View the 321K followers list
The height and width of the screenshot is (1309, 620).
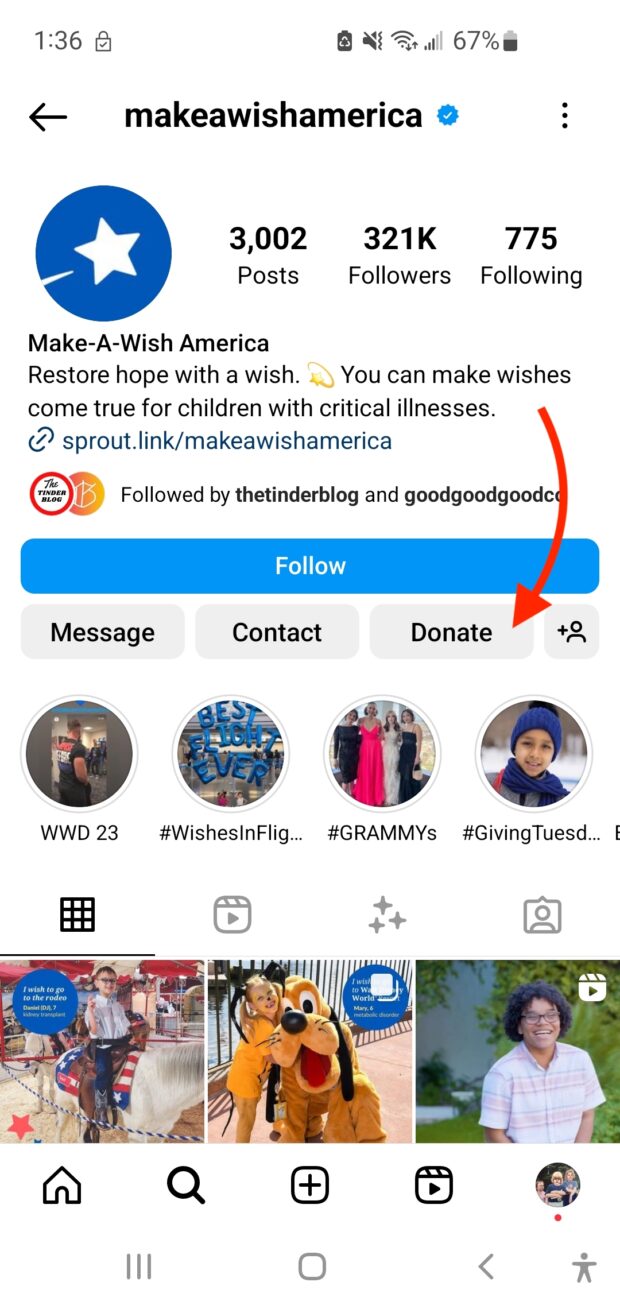point(399,255)
